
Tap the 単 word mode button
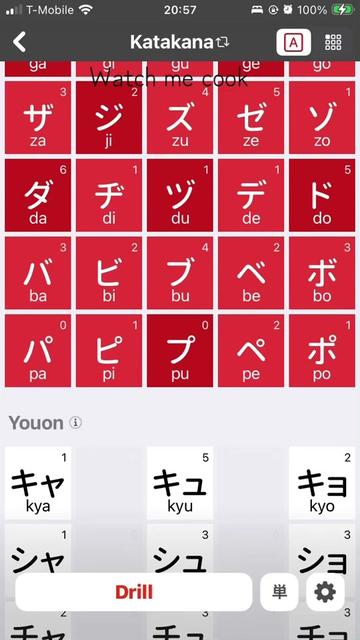(x=279, y=592)
